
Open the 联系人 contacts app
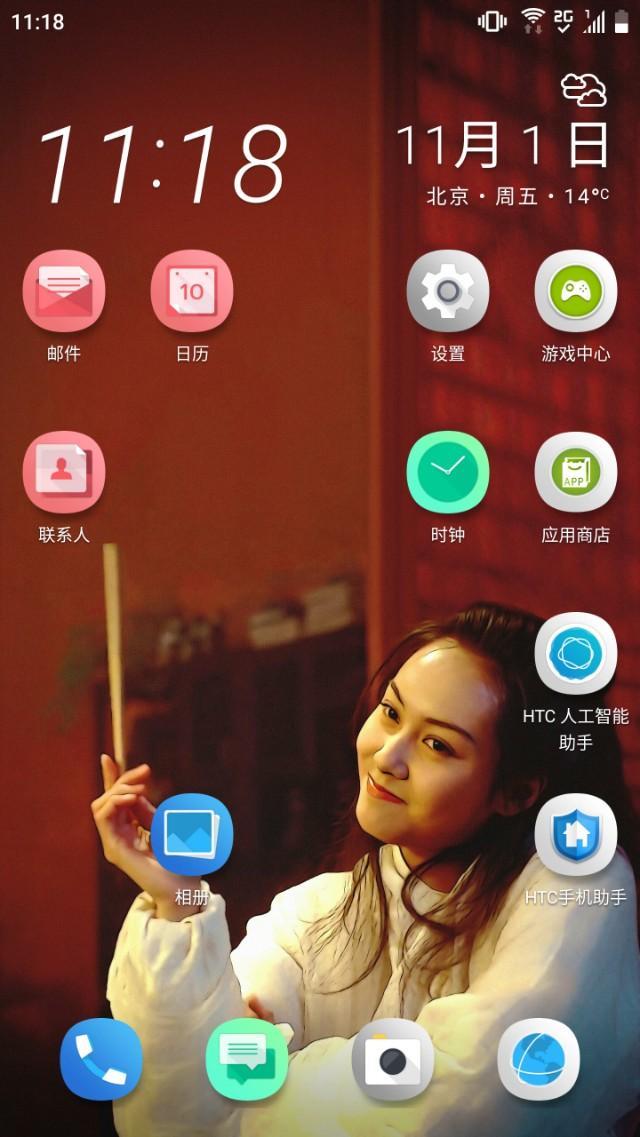[x=64, y=473]
